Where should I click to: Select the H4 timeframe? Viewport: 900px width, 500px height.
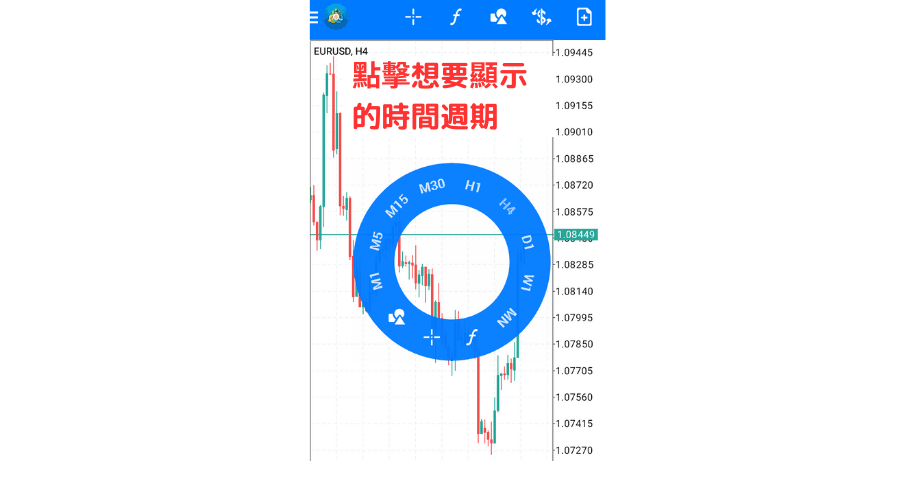507,206
